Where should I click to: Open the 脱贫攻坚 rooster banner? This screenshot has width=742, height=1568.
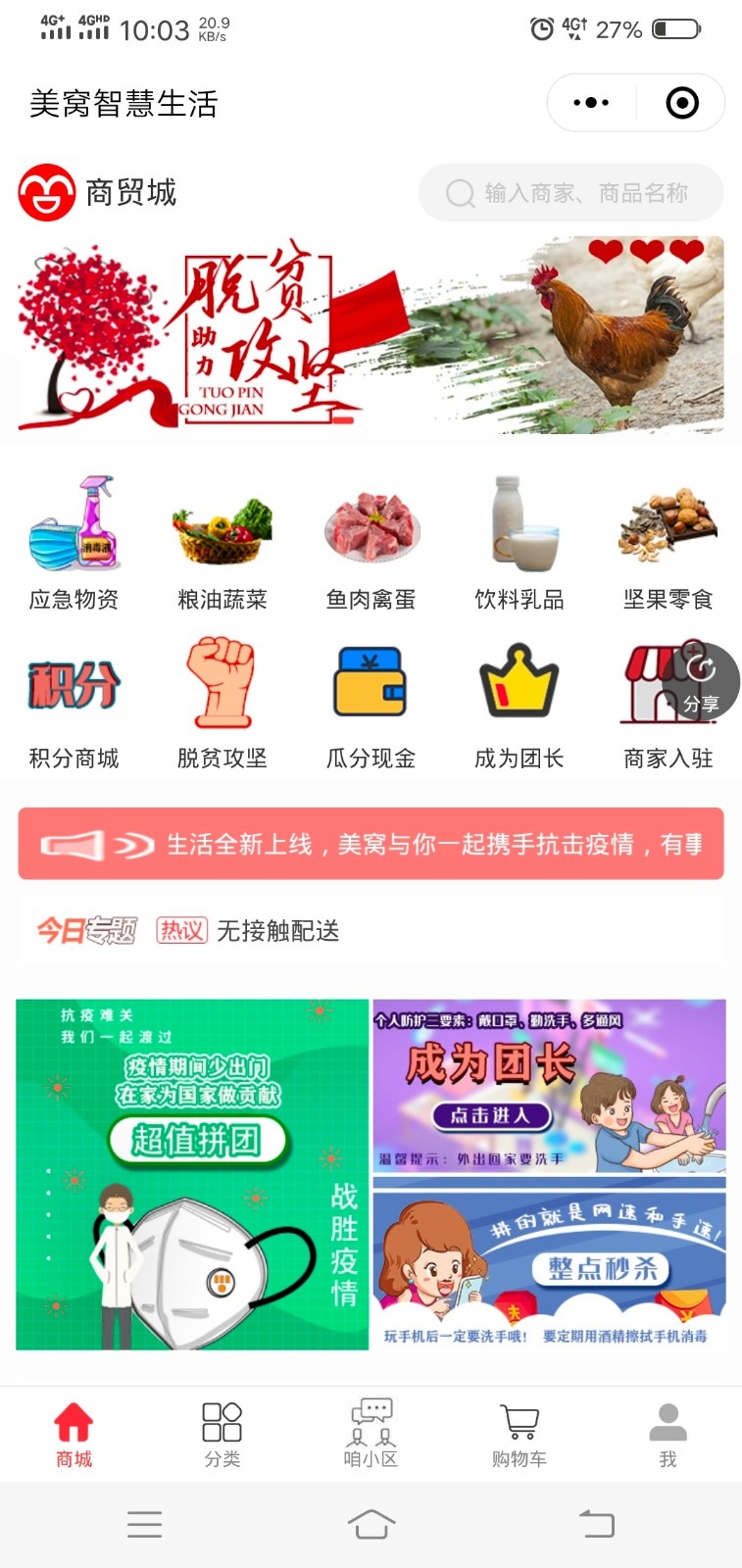point(371,334)
